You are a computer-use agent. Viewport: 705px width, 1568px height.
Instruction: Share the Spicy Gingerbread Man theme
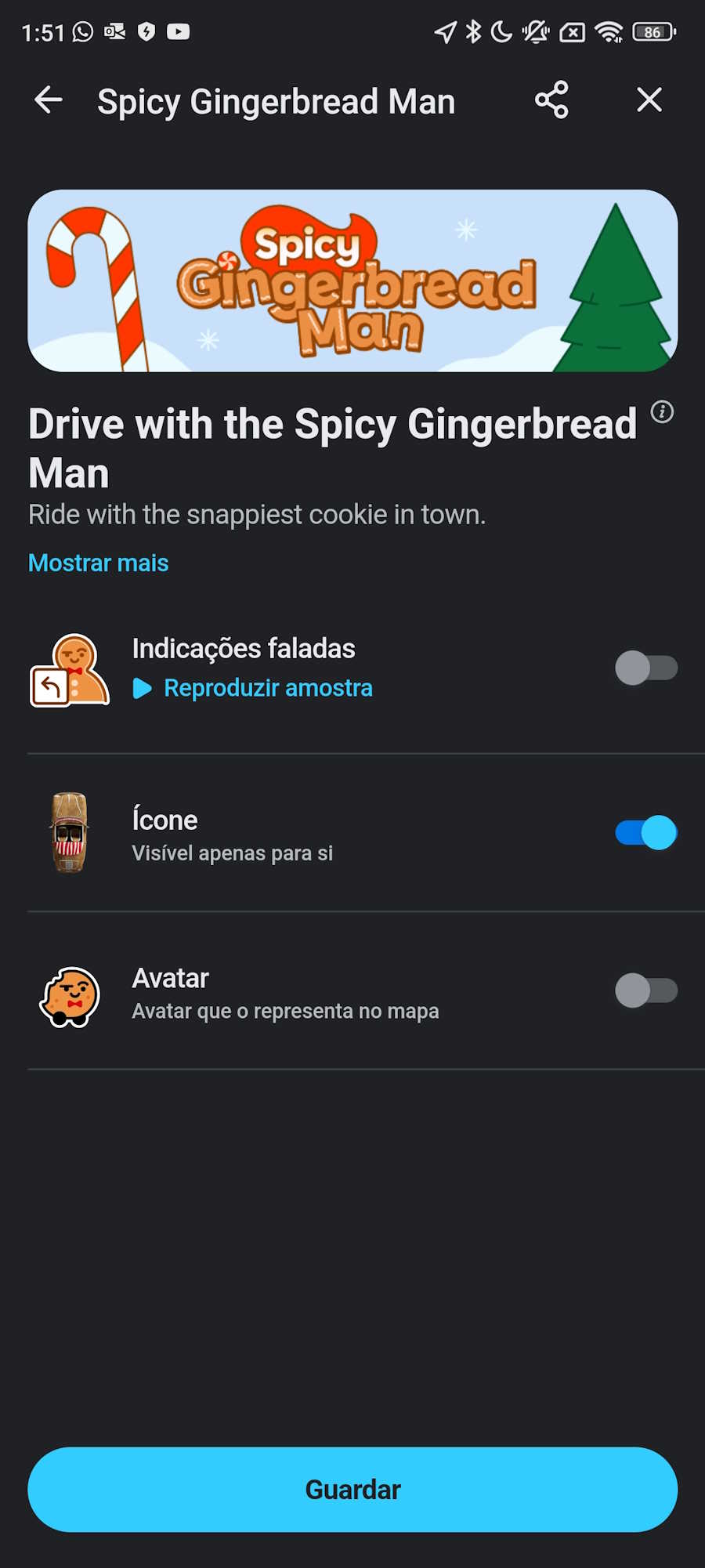[551, 100]
